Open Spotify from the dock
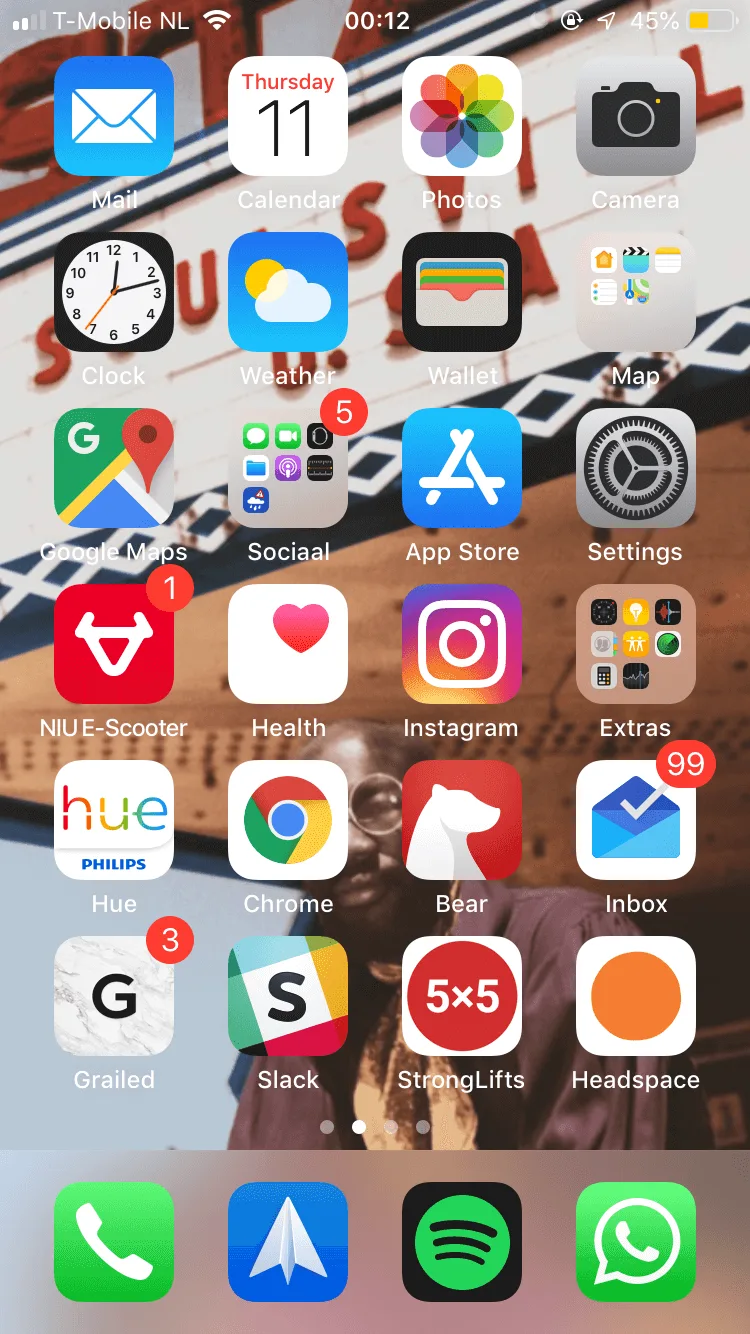 (462, 1242)
